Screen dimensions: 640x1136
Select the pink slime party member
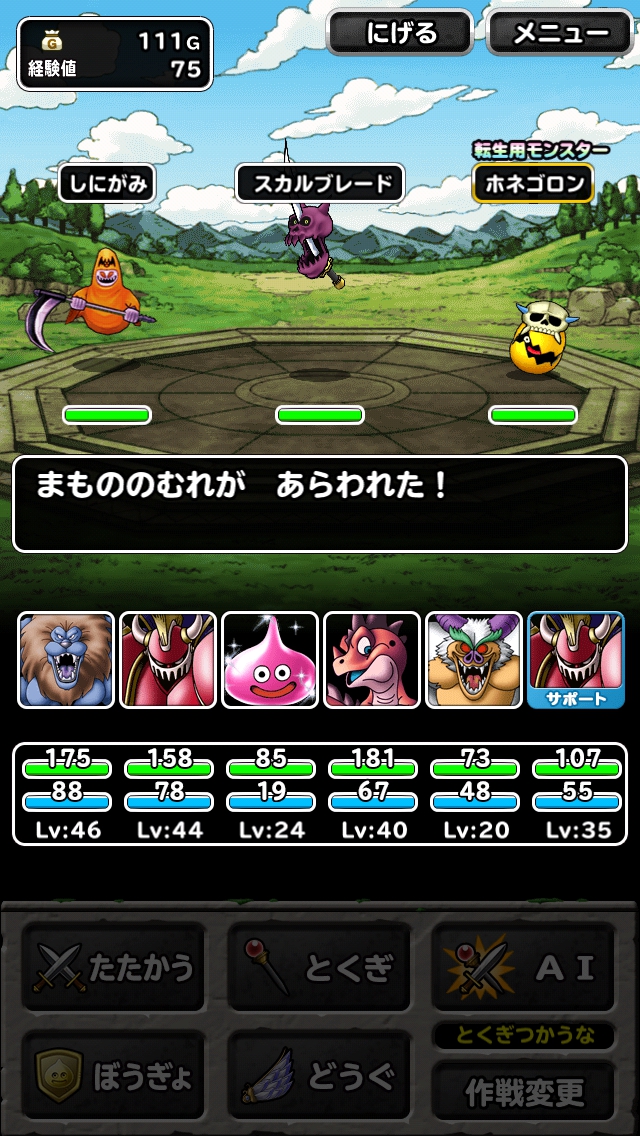click(x=270, y=660)
